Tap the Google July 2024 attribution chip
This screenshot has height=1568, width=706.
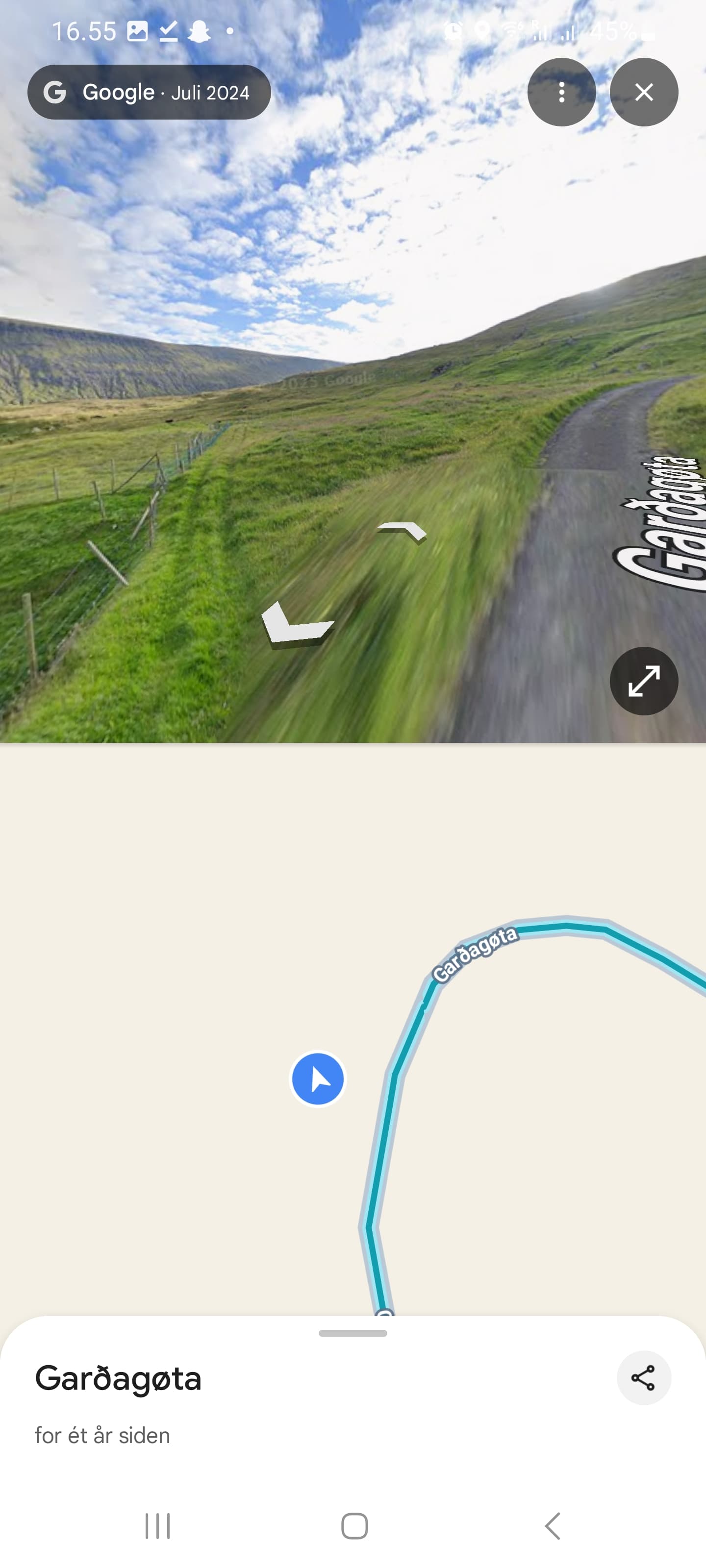click(x=149, y=93)
